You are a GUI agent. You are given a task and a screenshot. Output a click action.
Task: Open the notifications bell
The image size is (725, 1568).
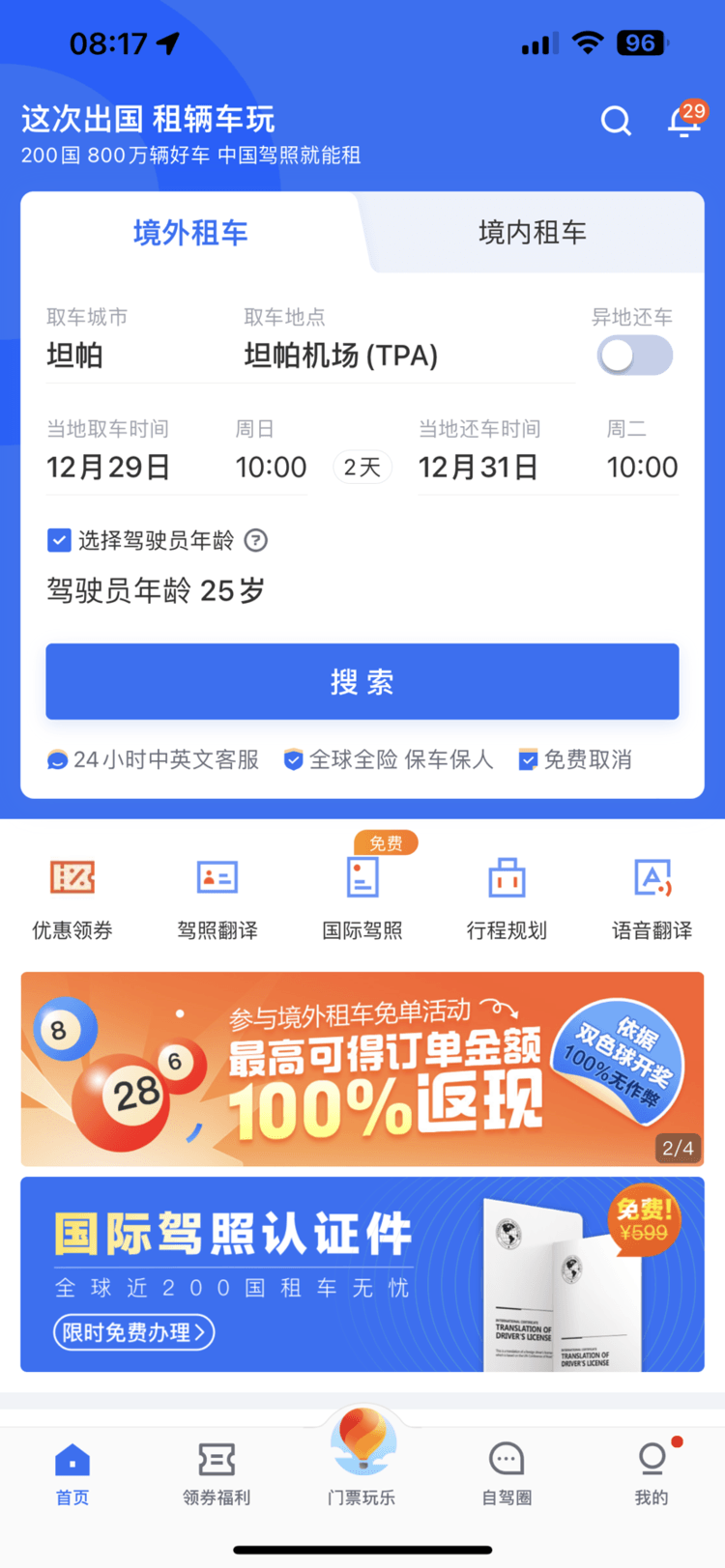click(685, 122)
